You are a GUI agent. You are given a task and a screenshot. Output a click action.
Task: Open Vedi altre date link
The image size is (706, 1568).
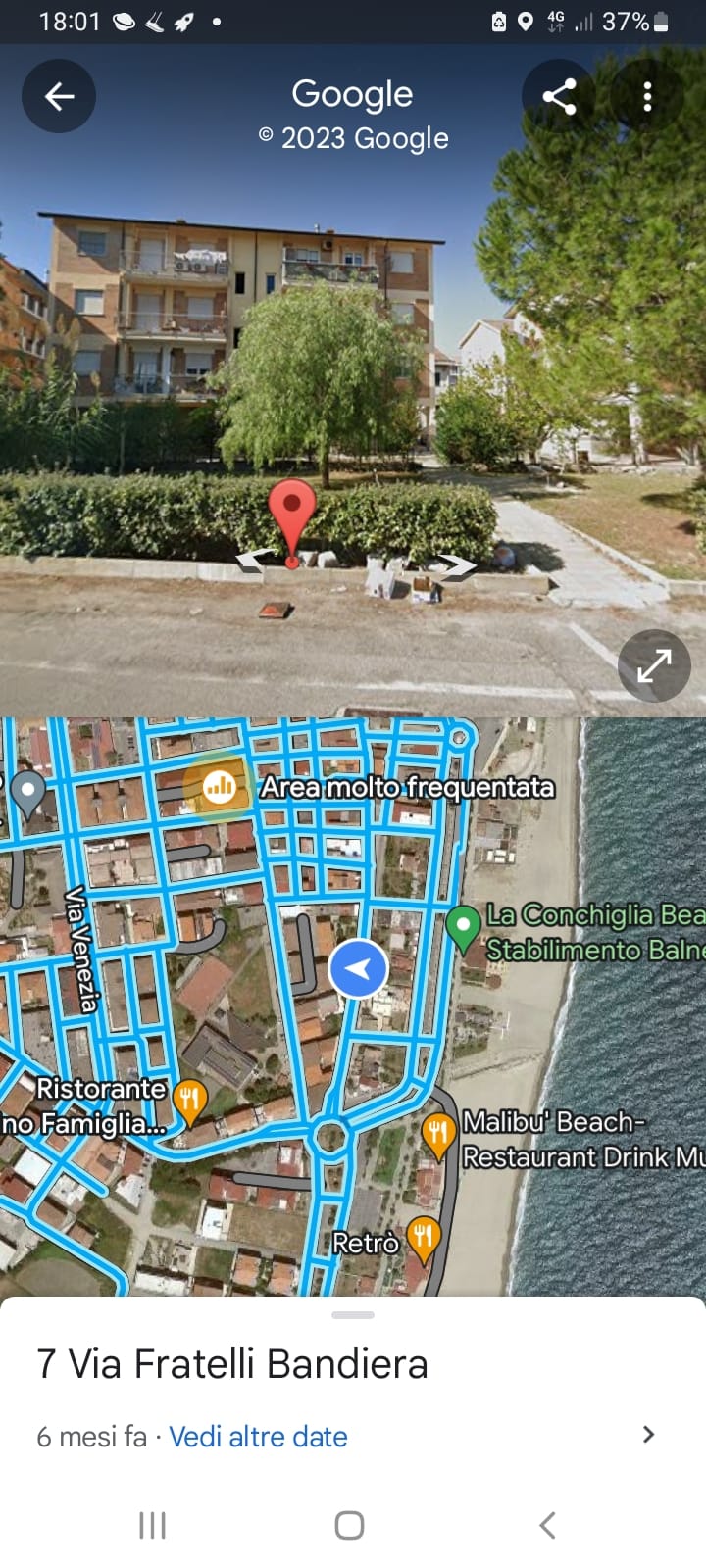(258, 1437)
